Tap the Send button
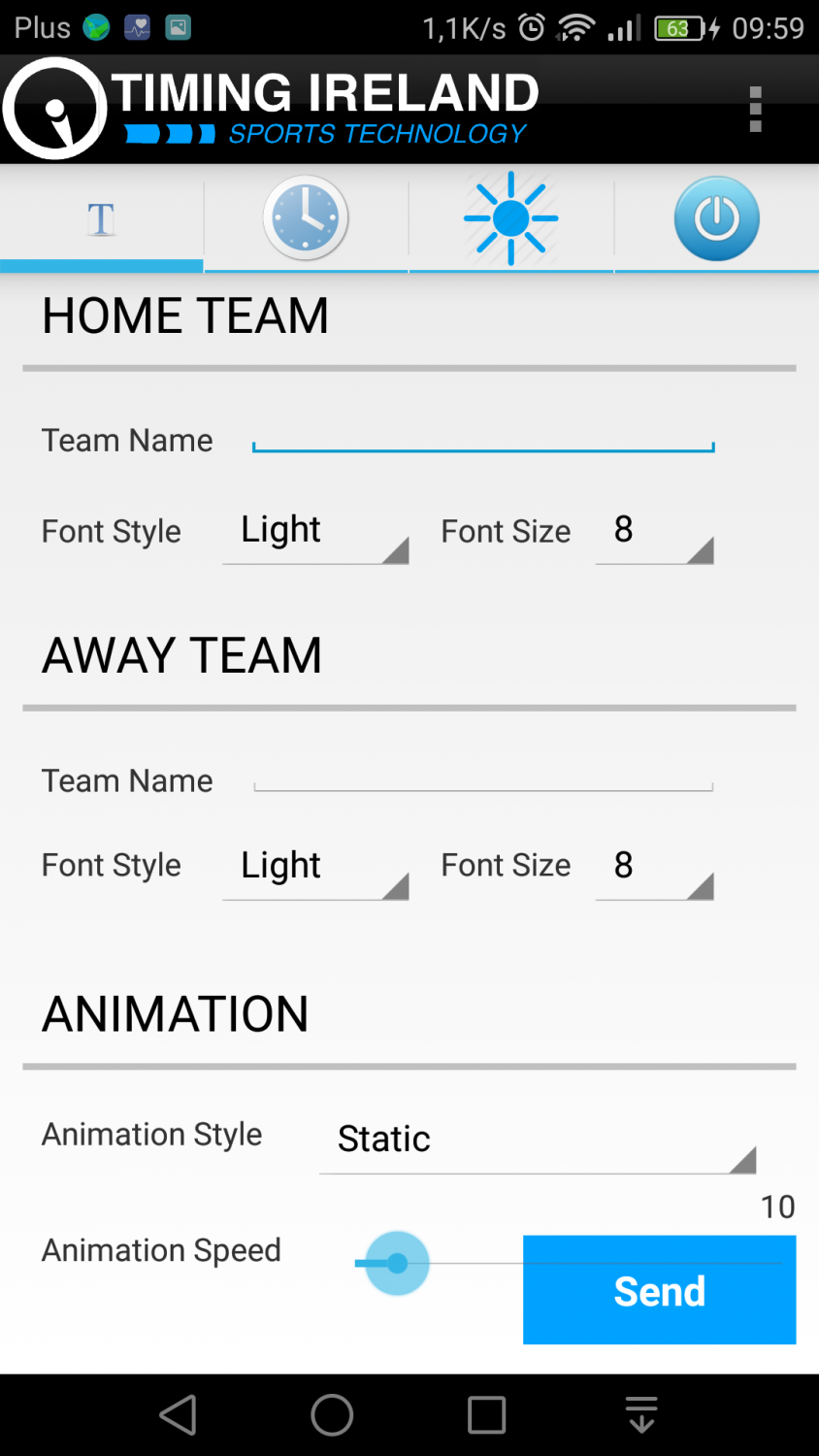This screenshot has height=1456, width=819. click(x=660, y=1290)
